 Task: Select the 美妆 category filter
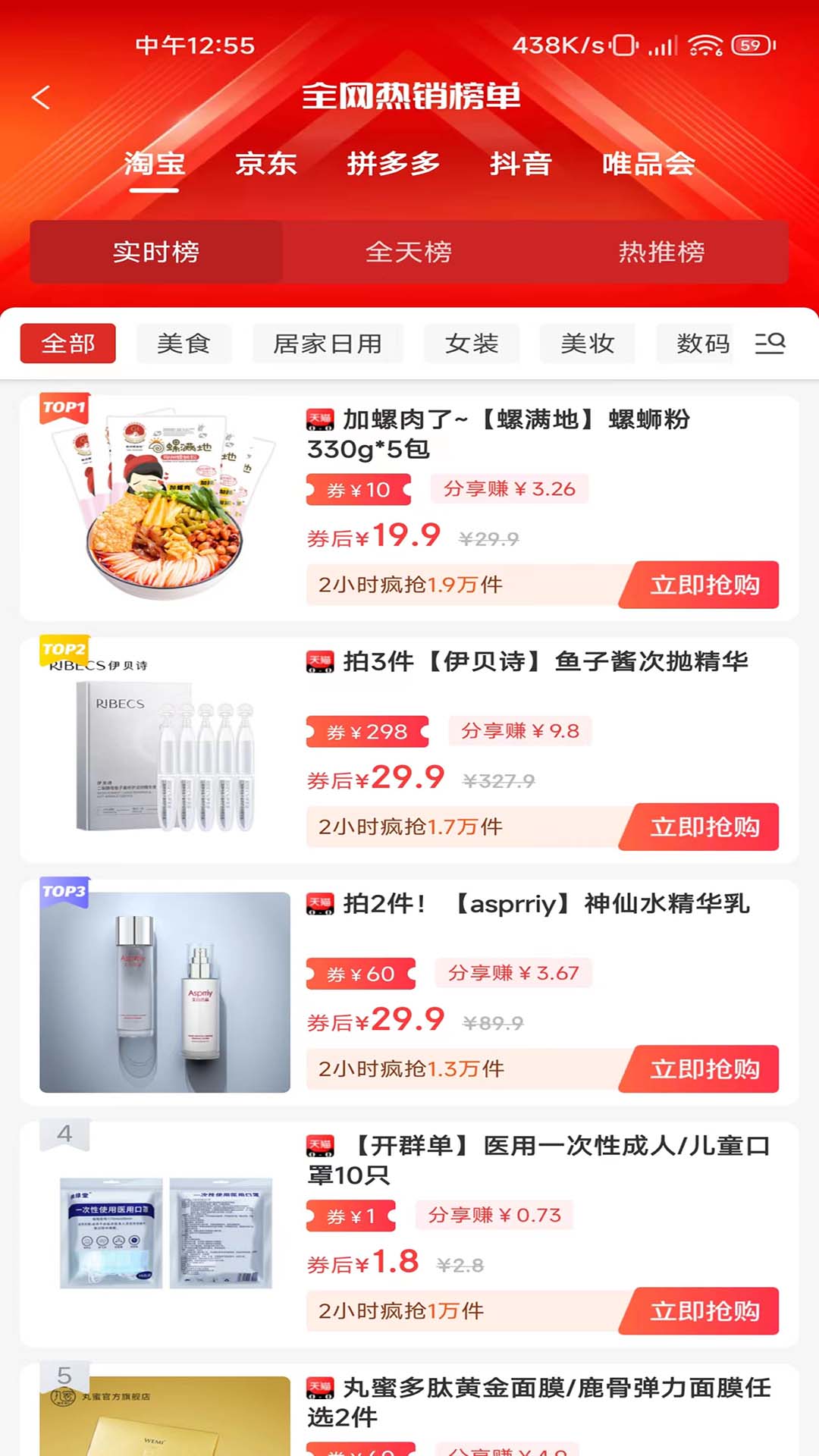588,344
